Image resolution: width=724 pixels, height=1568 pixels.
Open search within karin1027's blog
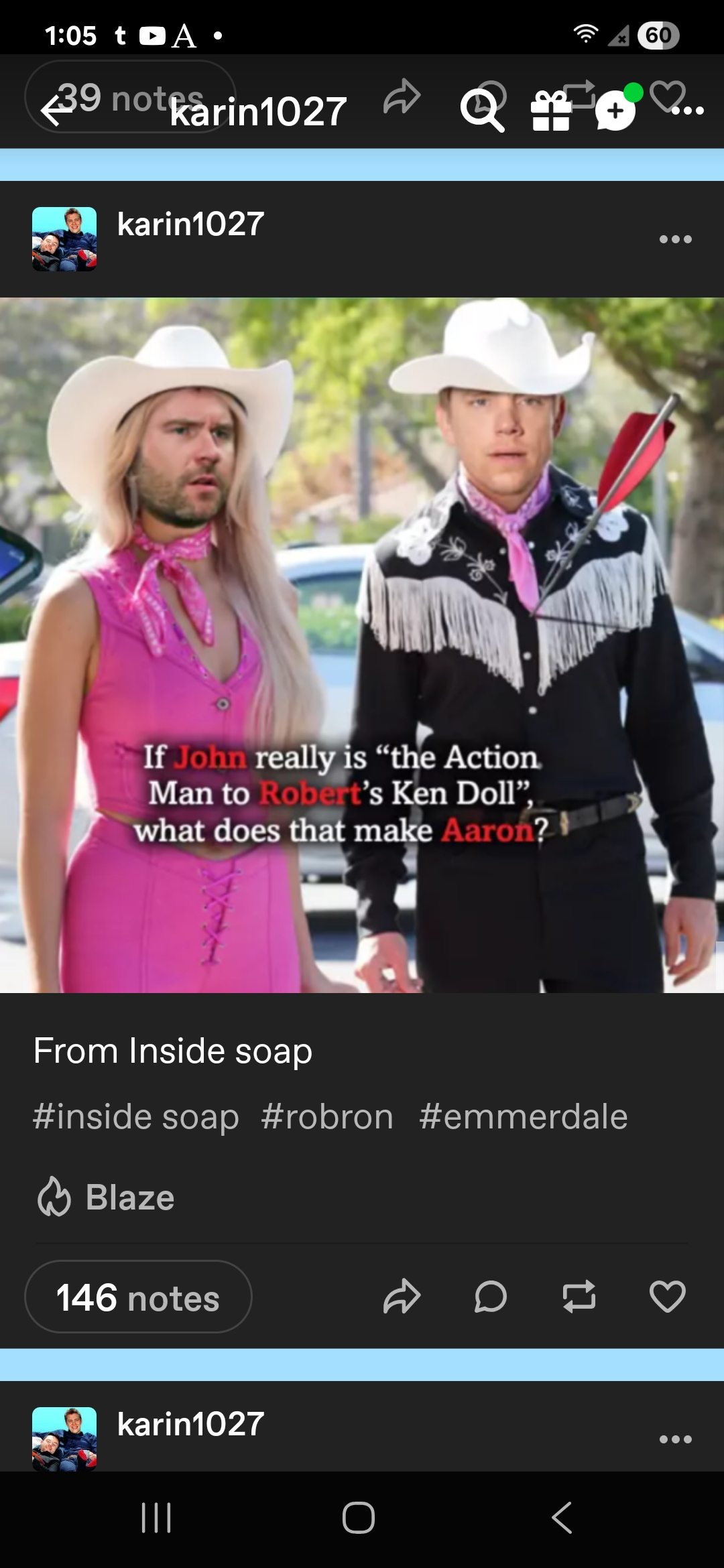tap(483, 109)
